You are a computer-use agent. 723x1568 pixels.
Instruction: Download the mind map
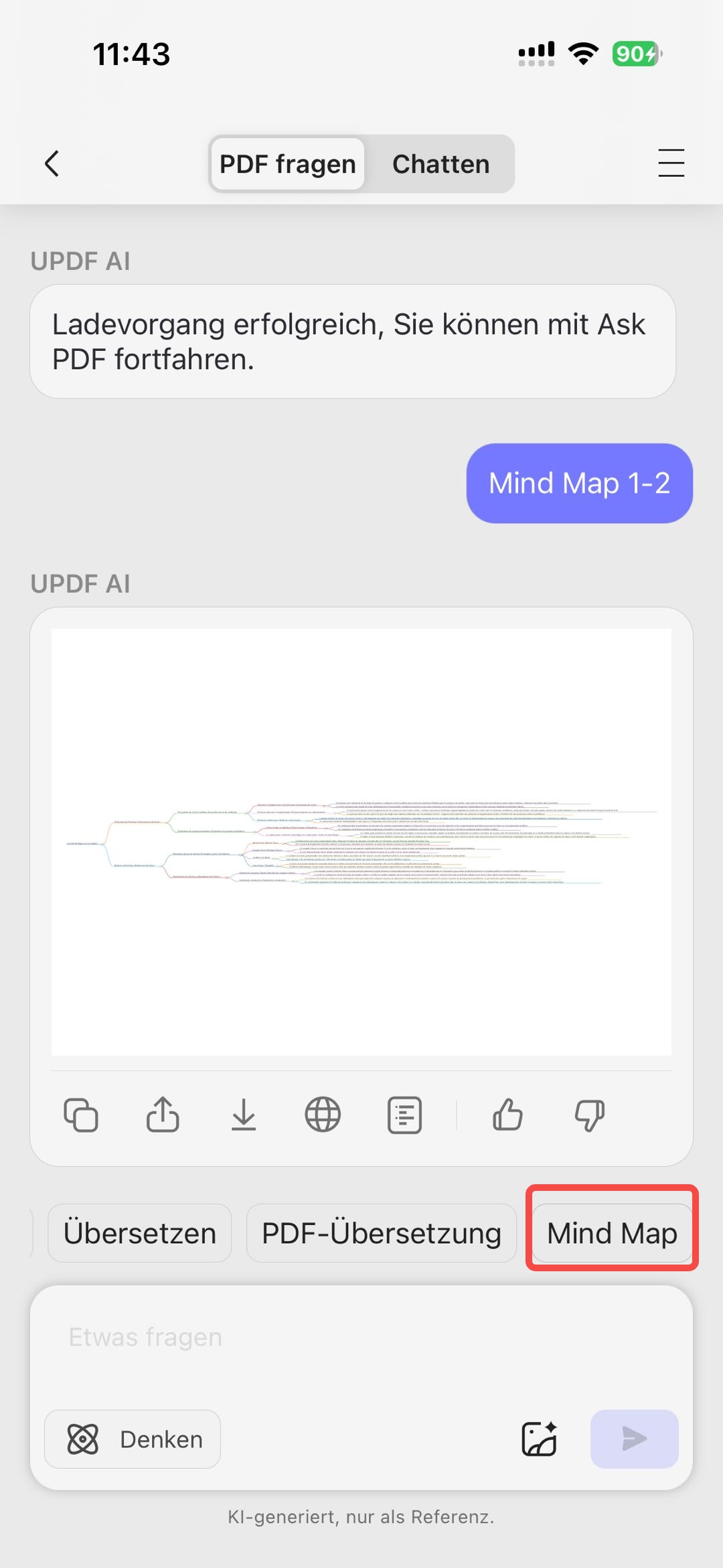click(243, 1114)
